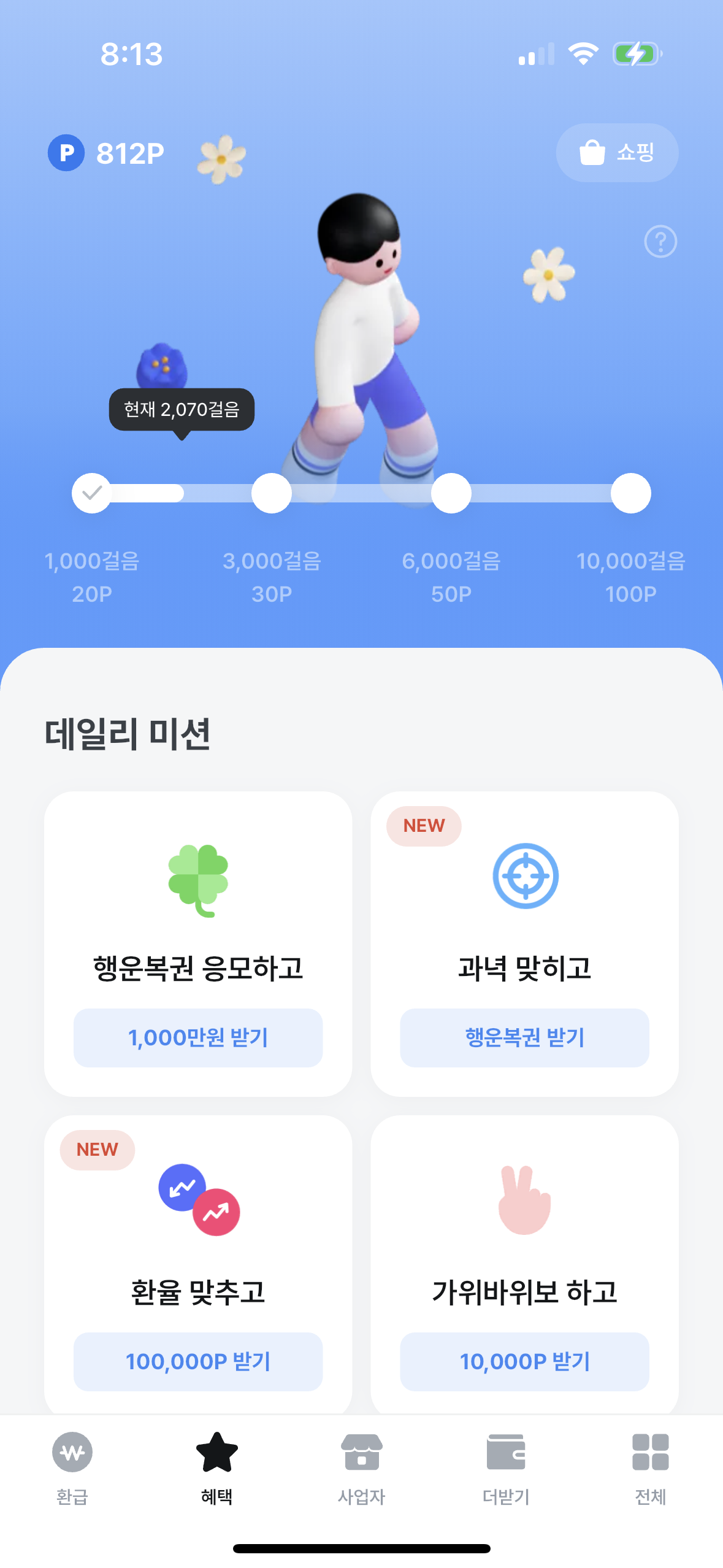Tap the 10,000P 받기 button
Screen dimensions: 723x1568
tap(524, 1361)
